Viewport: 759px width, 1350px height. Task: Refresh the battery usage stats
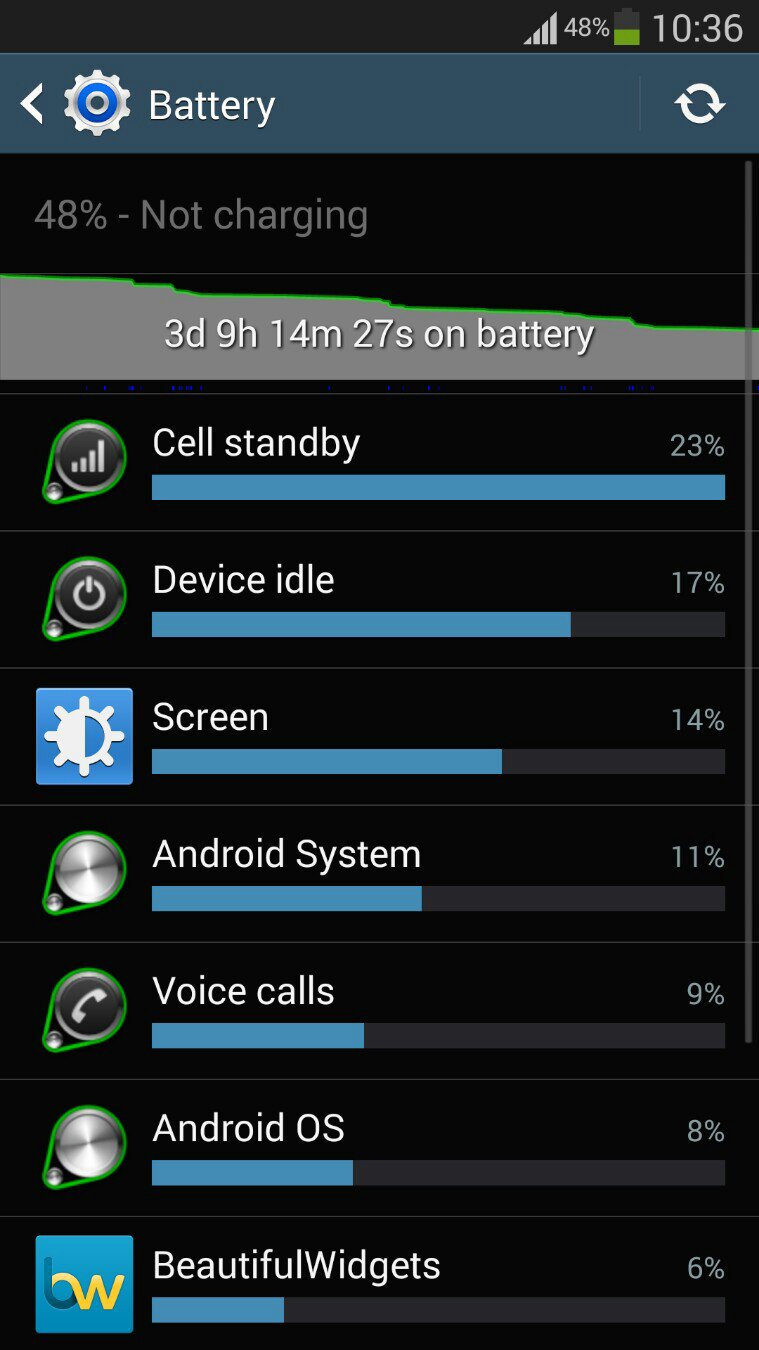(x=700, y=104)
